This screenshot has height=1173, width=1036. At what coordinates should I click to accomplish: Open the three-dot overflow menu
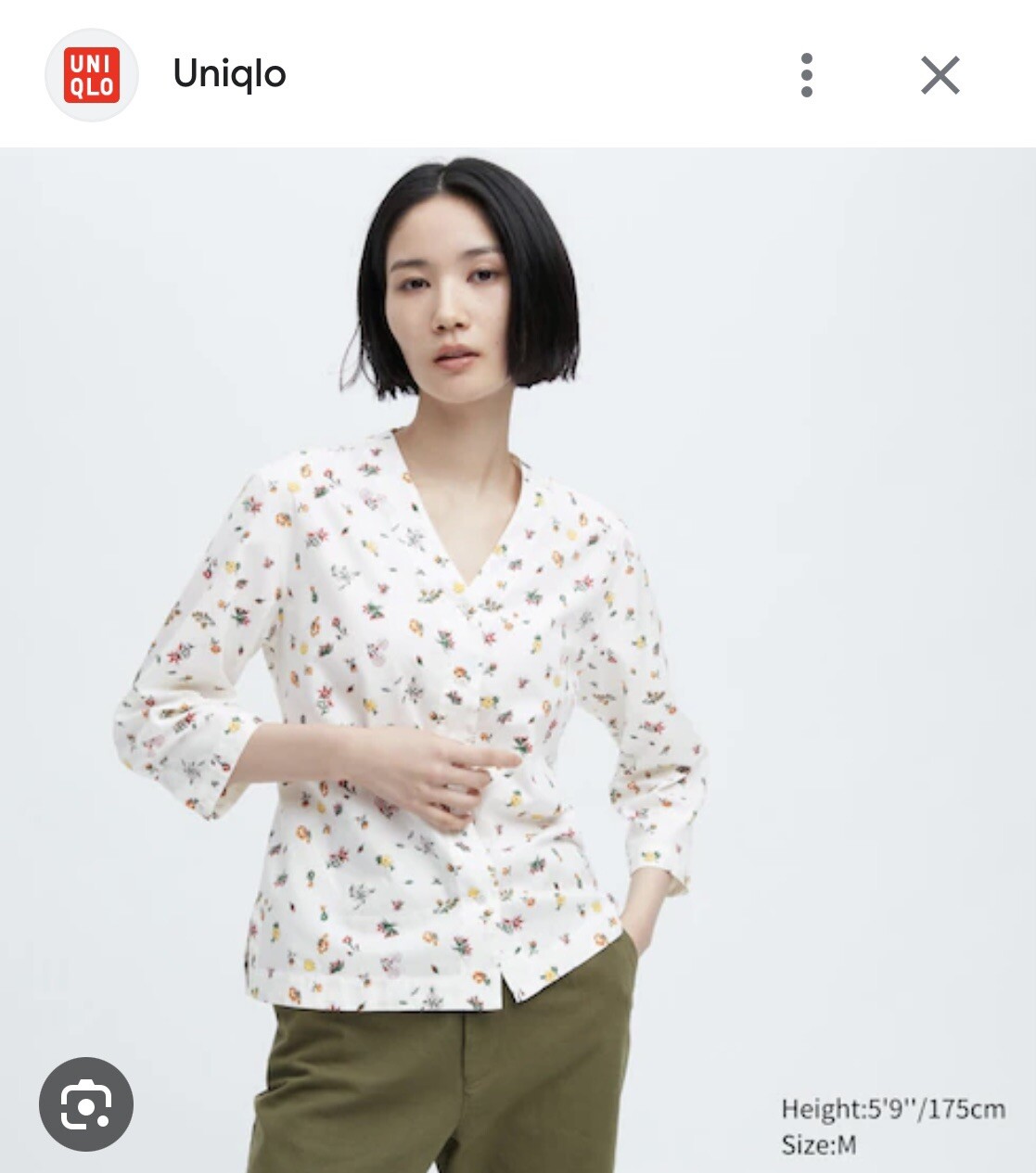coord(806,74)
